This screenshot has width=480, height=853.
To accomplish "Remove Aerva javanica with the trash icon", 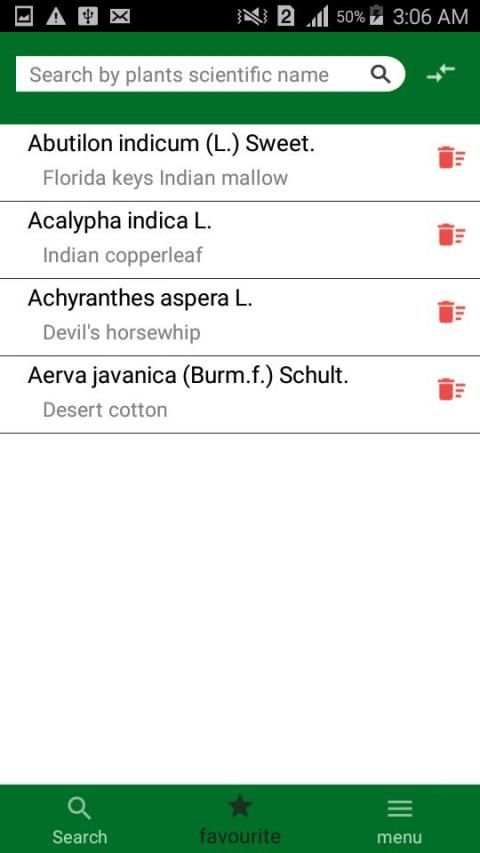I will click(x=451, y=390).
